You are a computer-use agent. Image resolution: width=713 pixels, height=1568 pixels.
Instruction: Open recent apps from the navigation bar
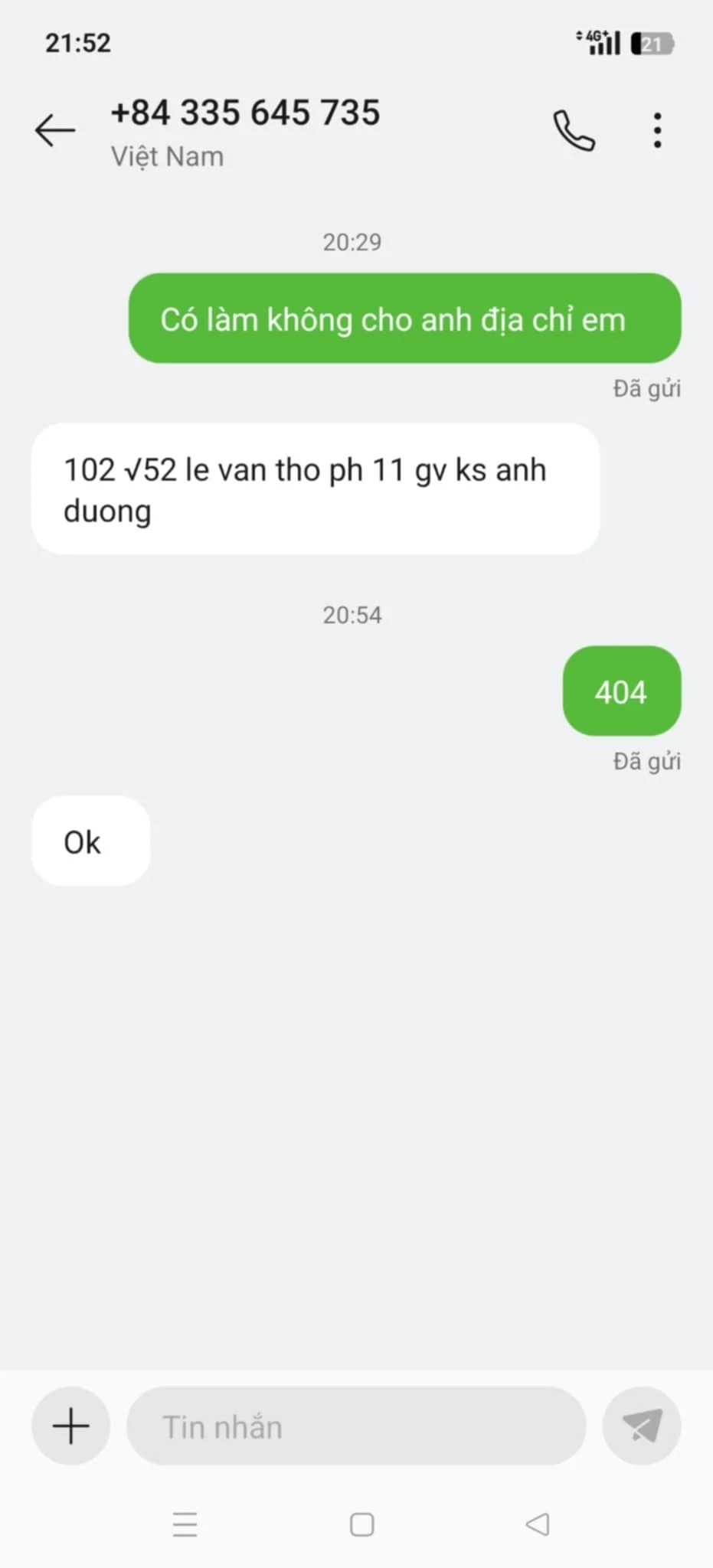coord(185,1524)
